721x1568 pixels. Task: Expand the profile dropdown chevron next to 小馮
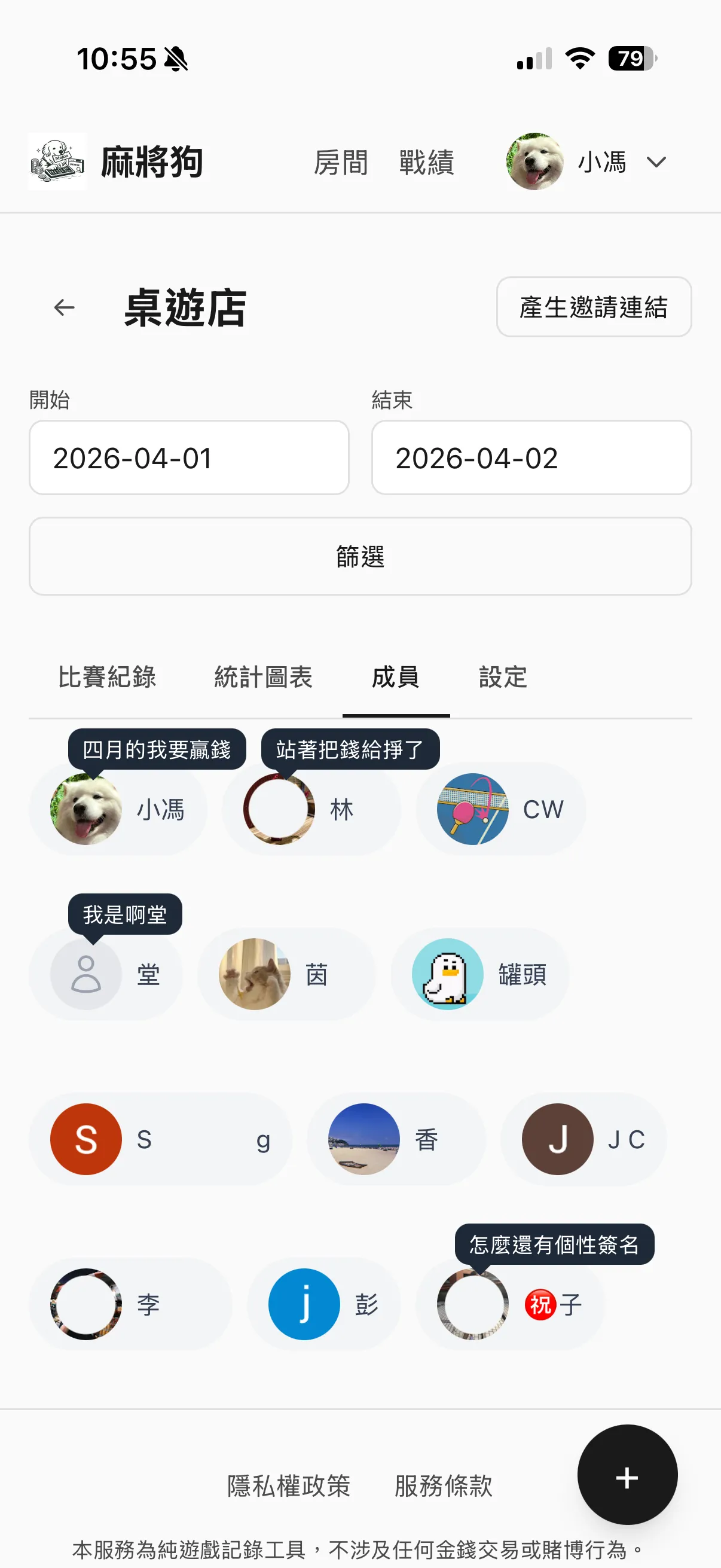tap(656, 163)
